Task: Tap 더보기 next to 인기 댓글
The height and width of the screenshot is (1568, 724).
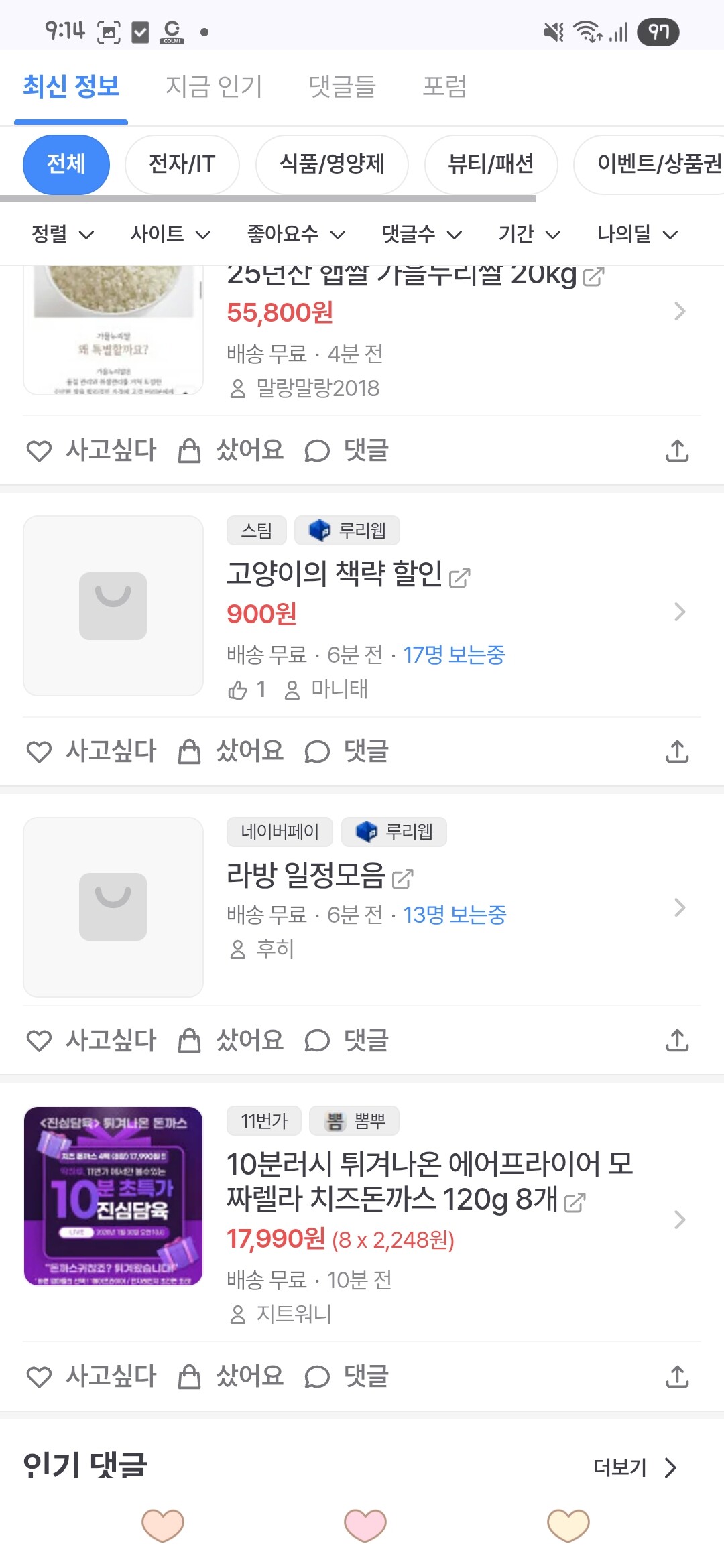Action: (635, 1468)
